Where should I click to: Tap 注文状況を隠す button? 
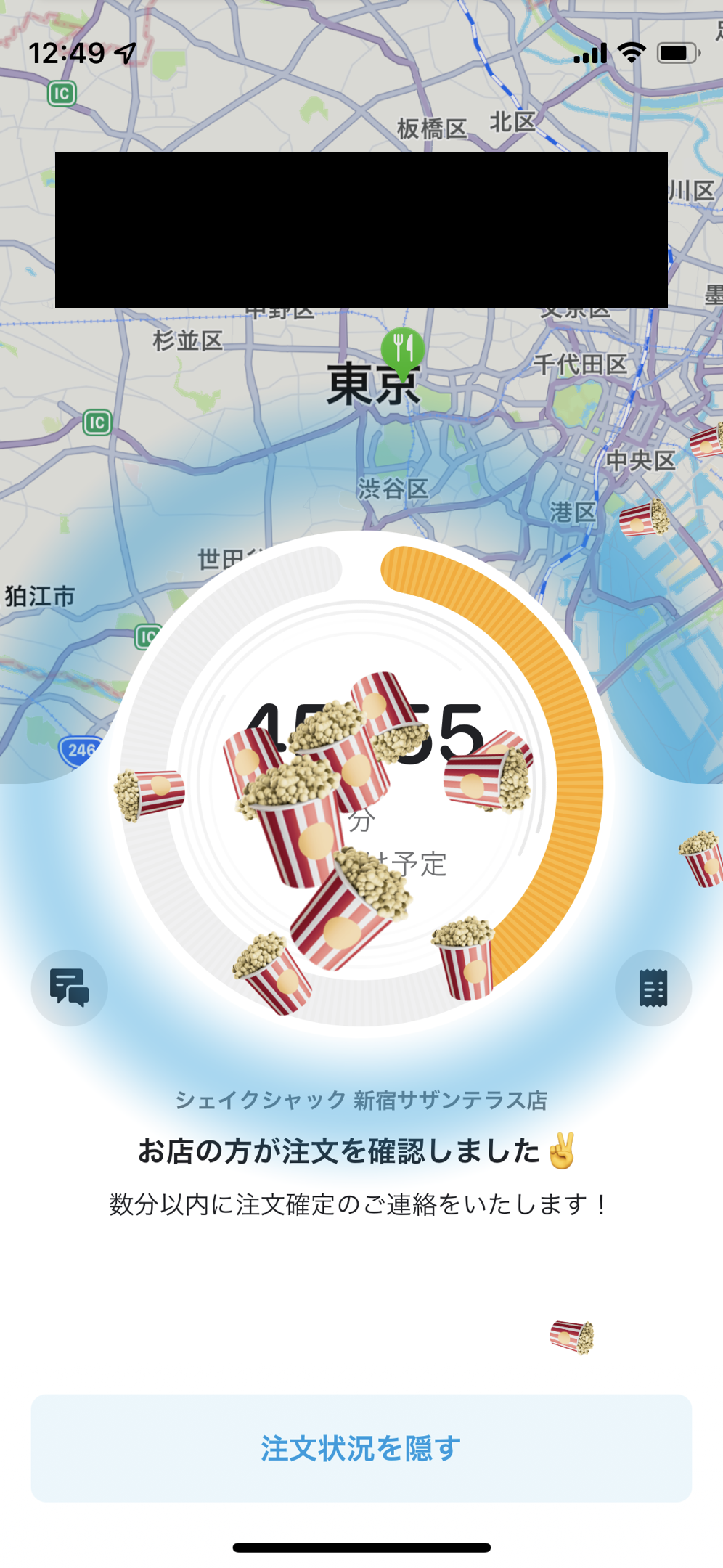click(361, 1447)
